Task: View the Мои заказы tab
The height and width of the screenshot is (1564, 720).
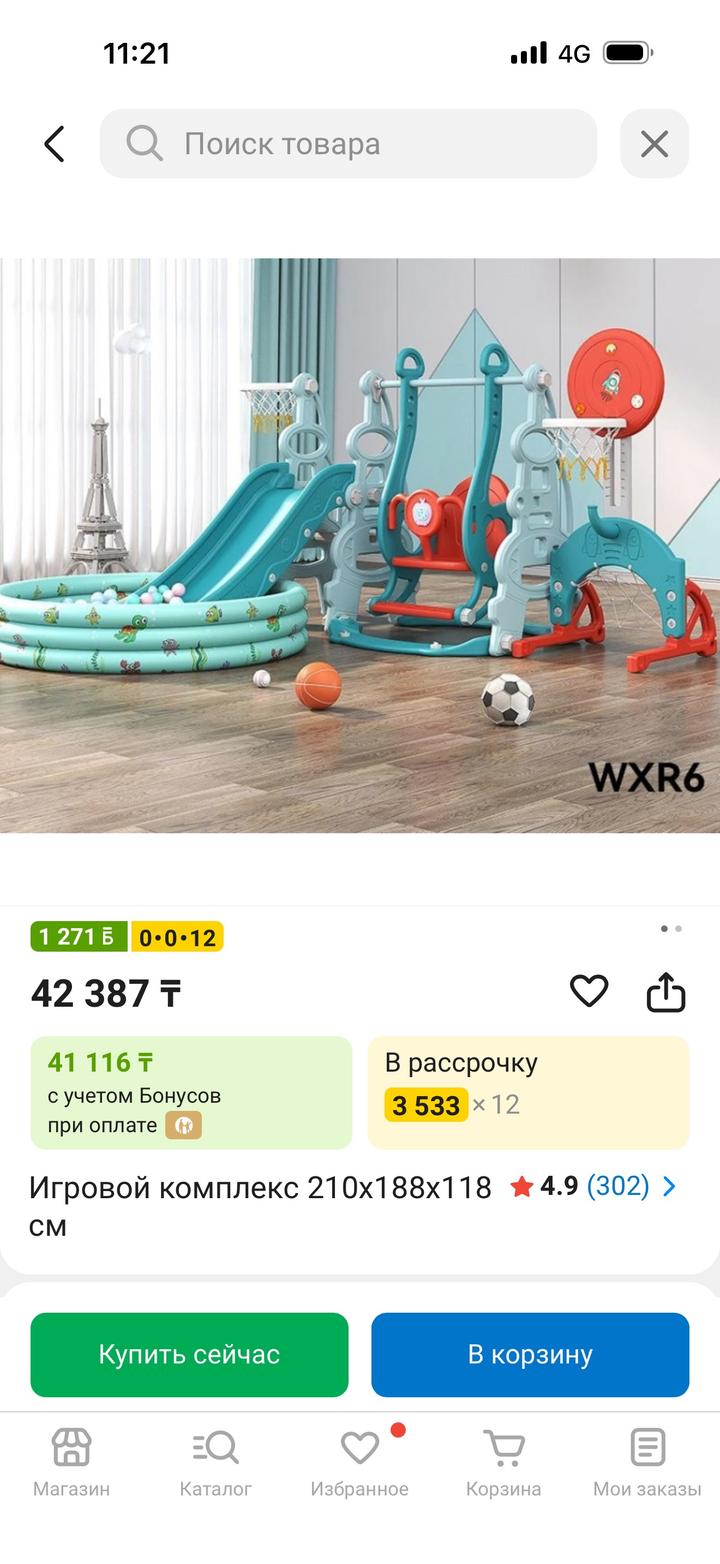Action: (647, 1462)
